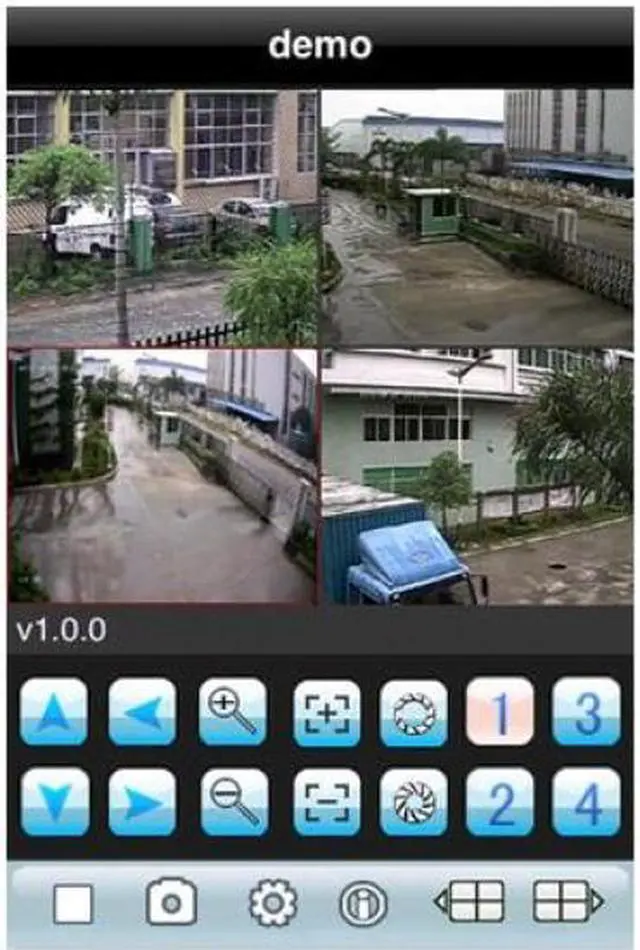Tilt the camera up with the up arrow
The height and width of the screenshot is (950, 640).
54,711
